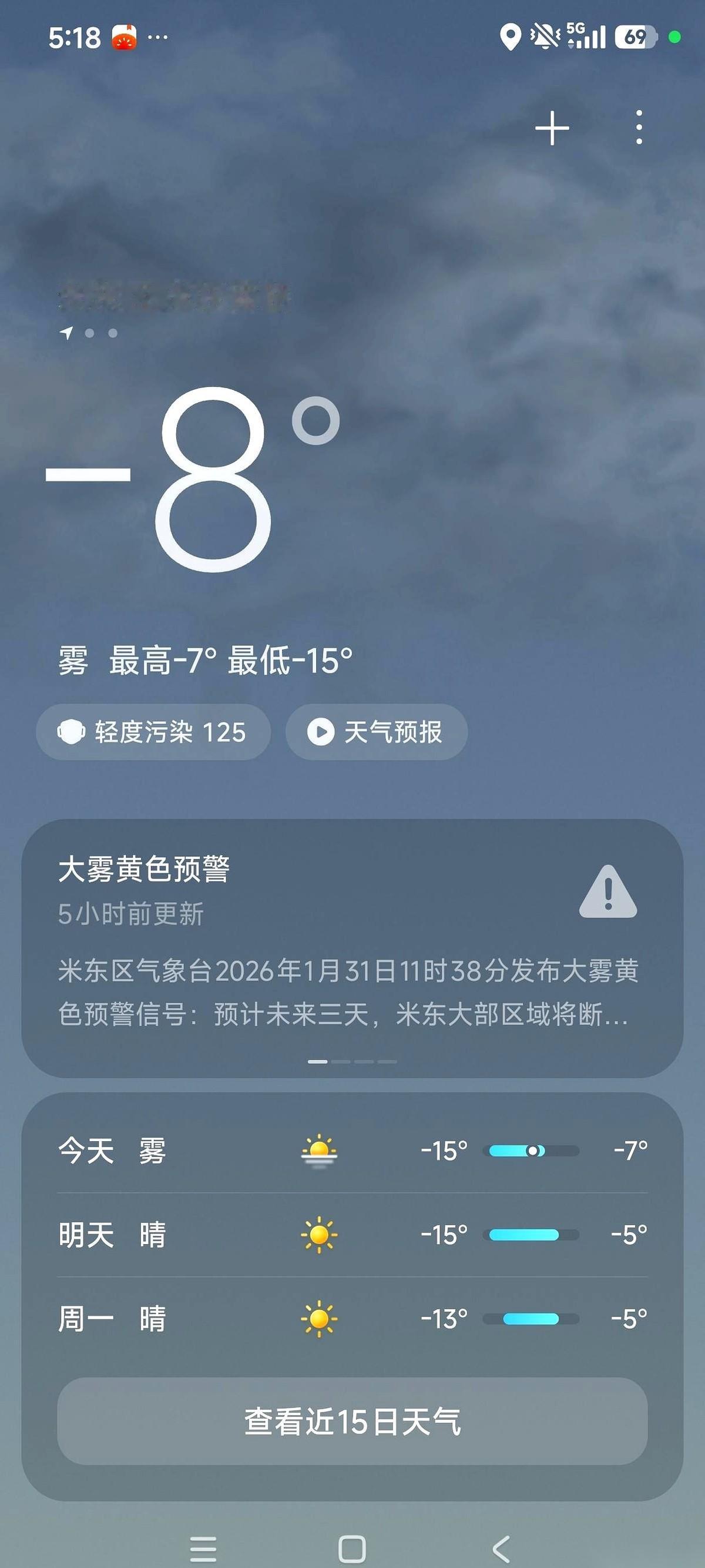Tap the face mask air quality icon
The width and height of the screenshot is (705, 1568).
pos(72,733)
